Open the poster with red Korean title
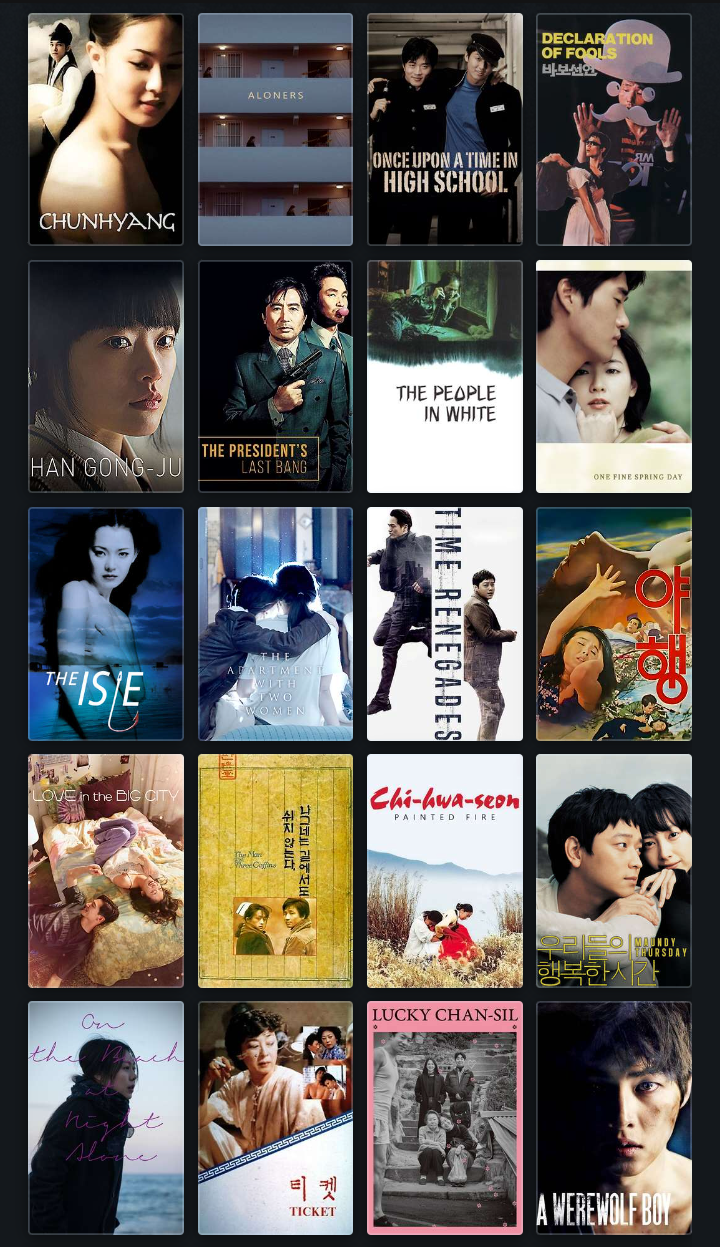This screenshot has height=1247, width=720. (x=614, y=624)
